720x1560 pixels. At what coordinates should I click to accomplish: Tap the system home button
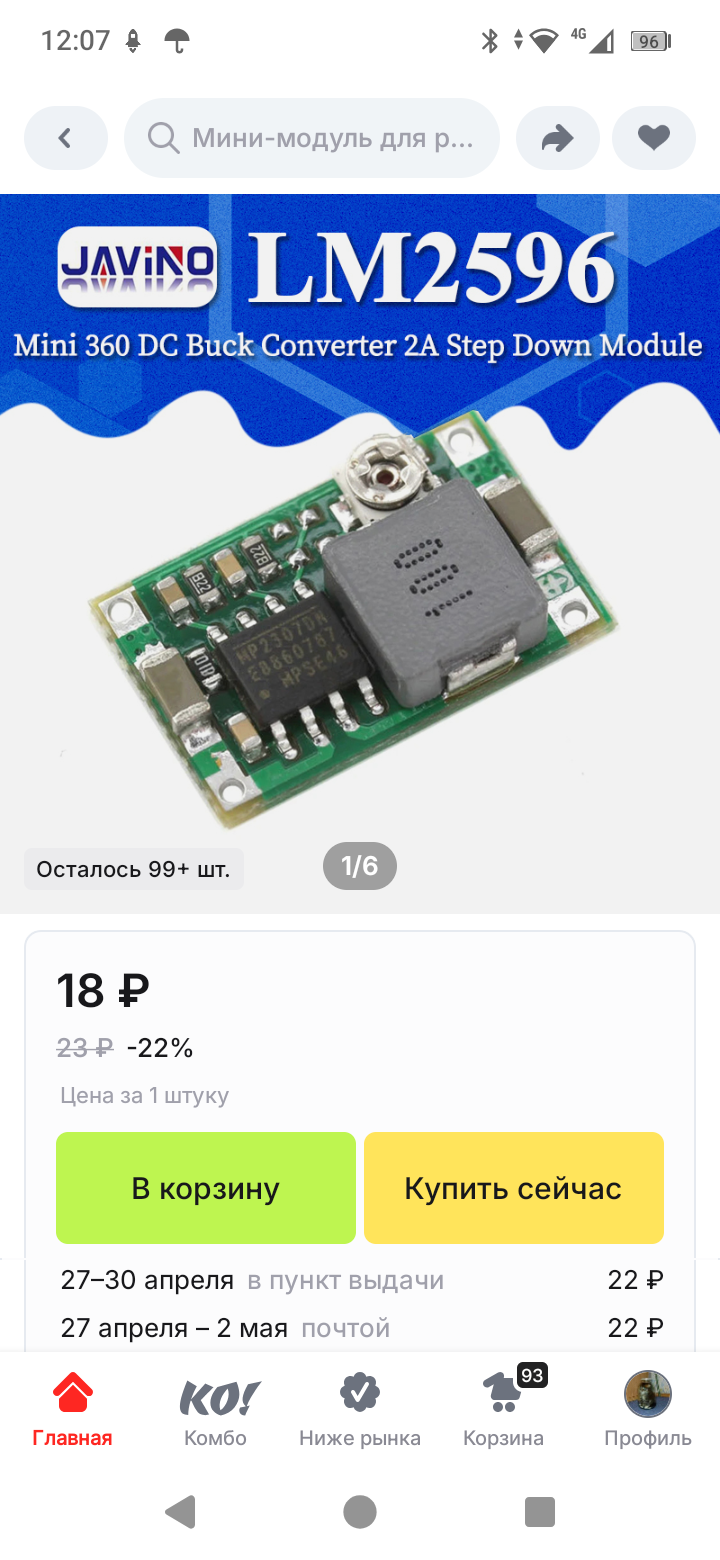360,1512
